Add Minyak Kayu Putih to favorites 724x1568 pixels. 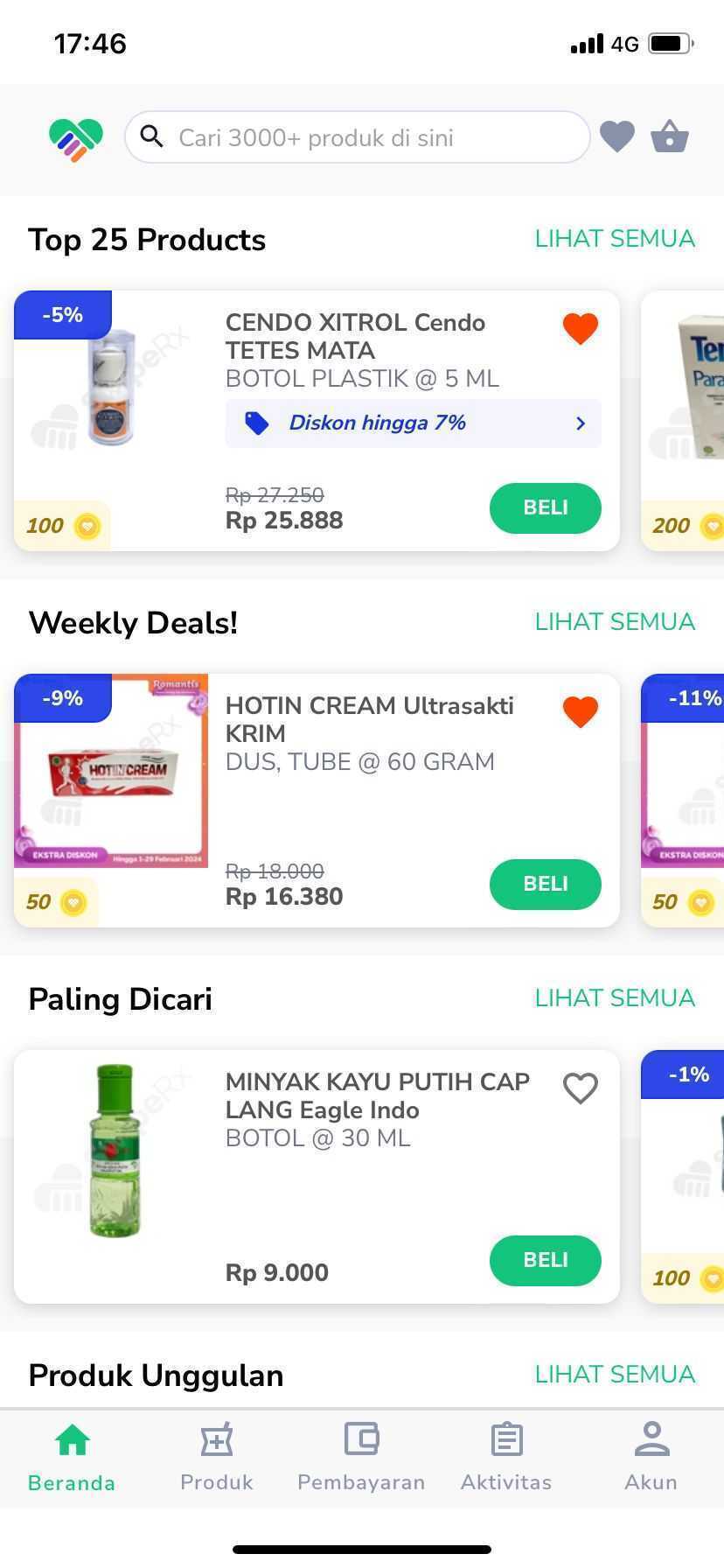click(x=580, y=1088)
